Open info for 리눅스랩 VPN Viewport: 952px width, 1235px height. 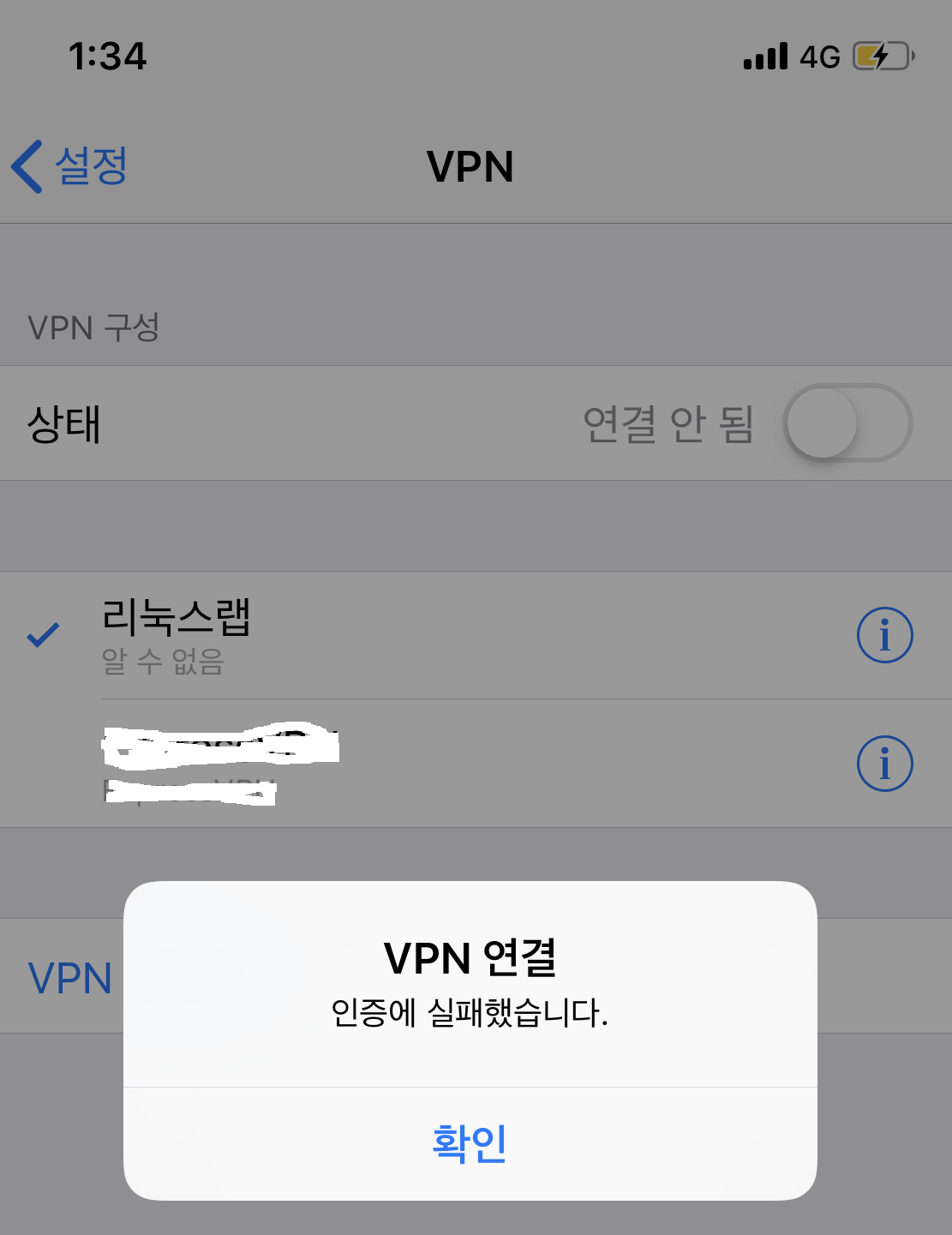(x=884, y=635)
